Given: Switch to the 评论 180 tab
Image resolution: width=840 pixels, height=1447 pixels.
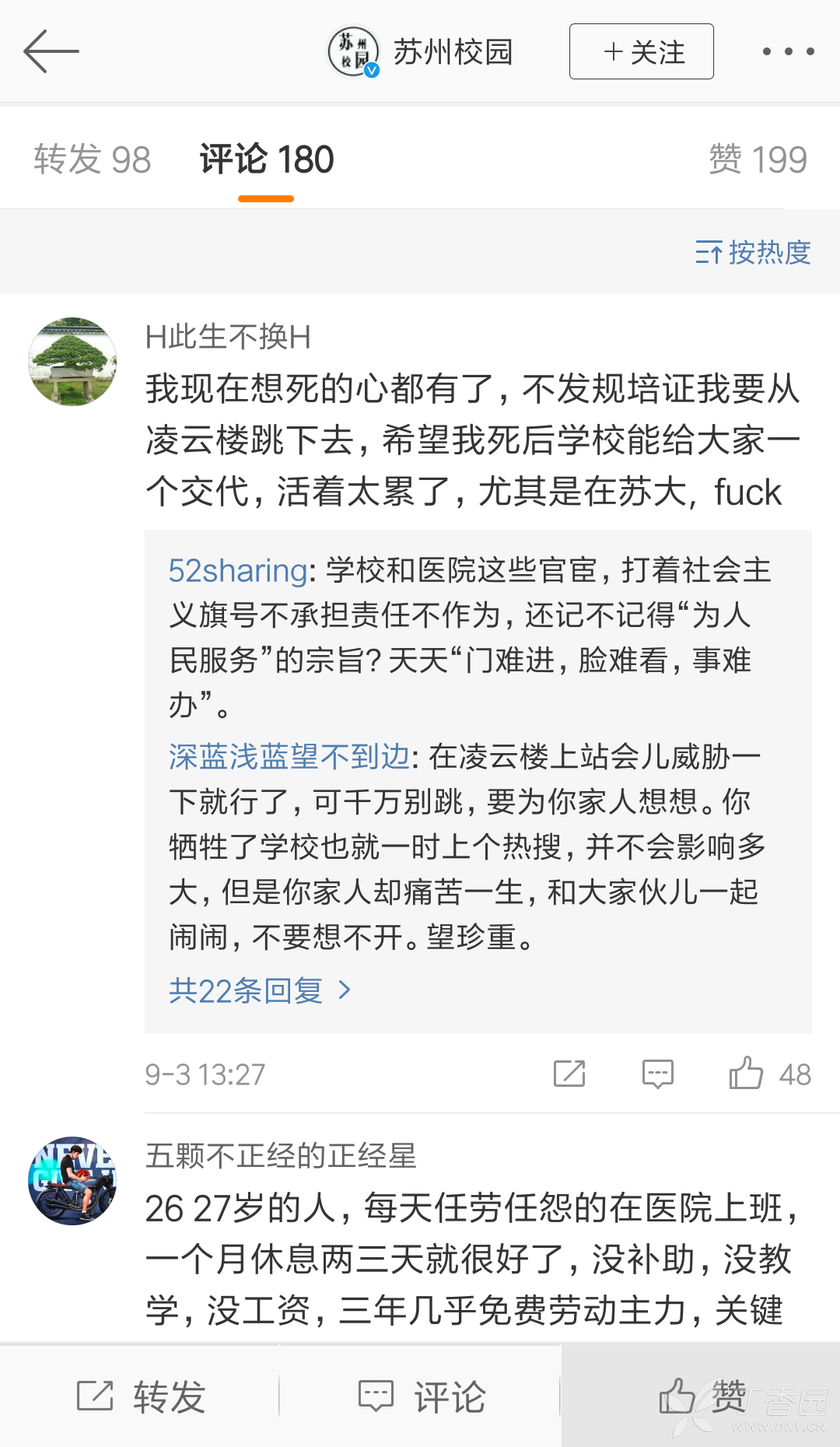Looking at the screenshot, I should (266, 159).
